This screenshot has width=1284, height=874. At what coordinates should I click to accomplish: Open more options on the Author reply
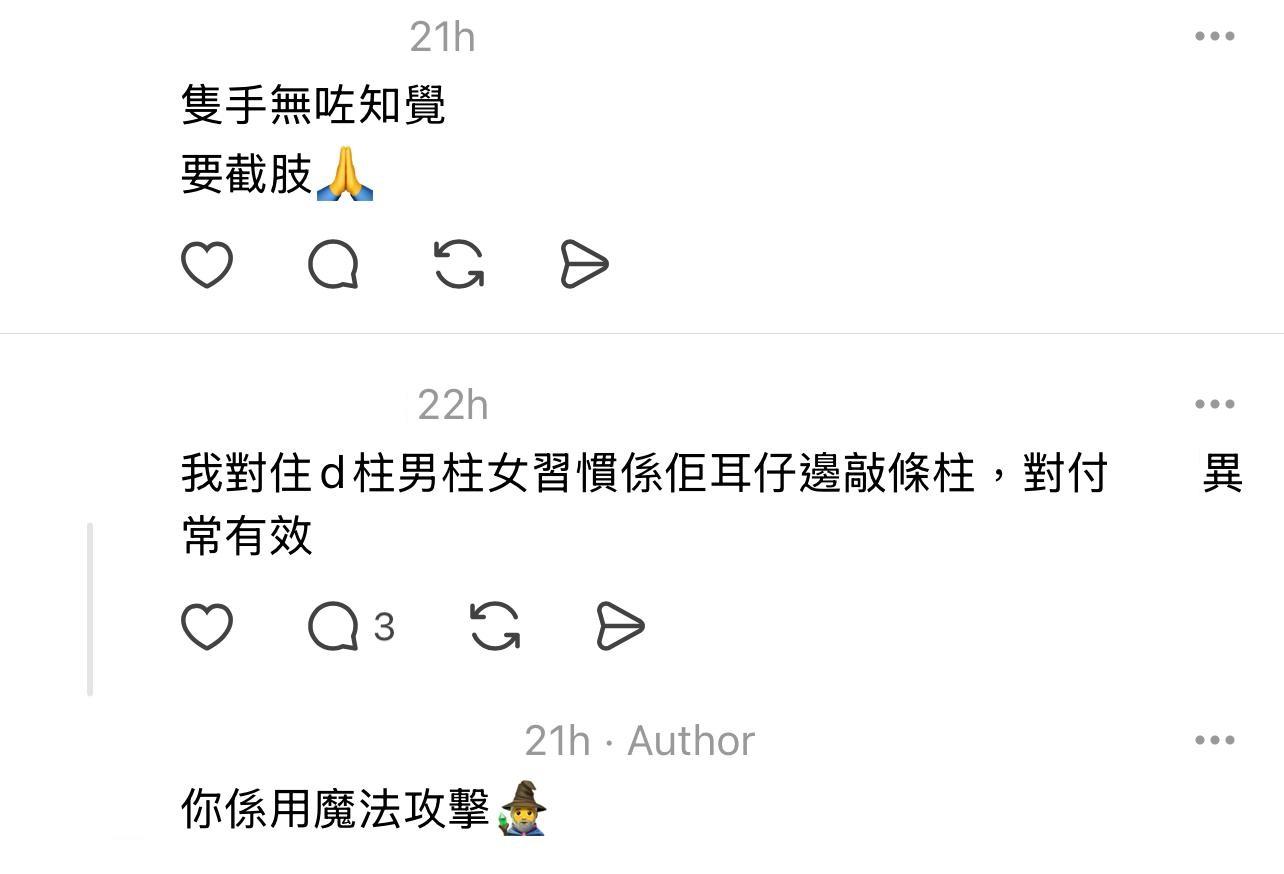[x=1214, y=741]
